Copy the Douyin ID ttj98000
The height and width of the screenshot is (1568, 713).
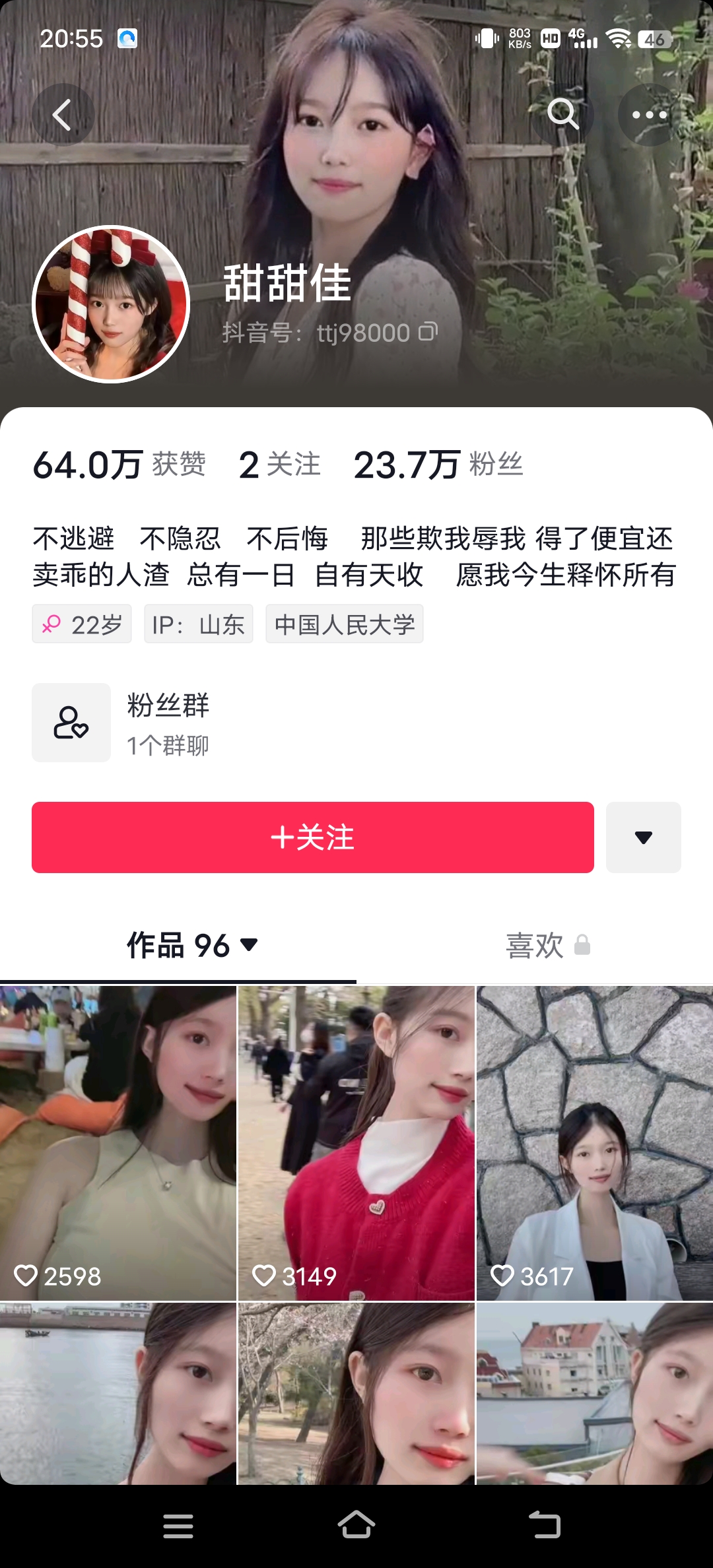(x=428, y=332)
